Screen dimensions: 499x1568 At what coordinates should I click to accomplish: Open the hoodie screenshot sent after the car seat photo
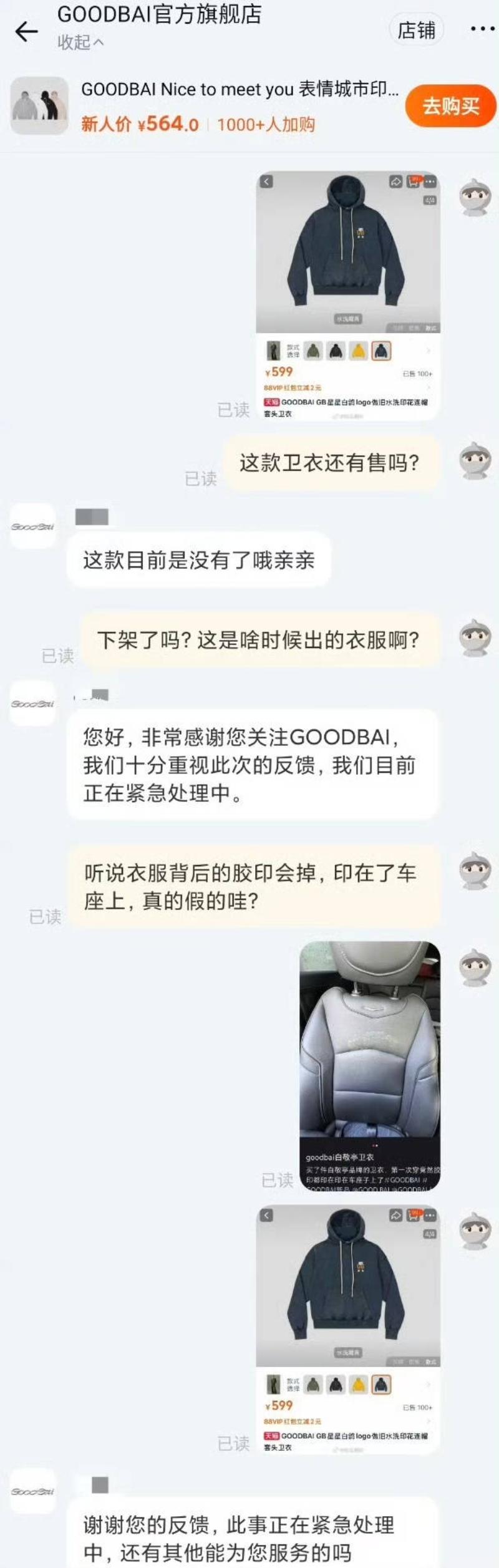coord(348,1329)
